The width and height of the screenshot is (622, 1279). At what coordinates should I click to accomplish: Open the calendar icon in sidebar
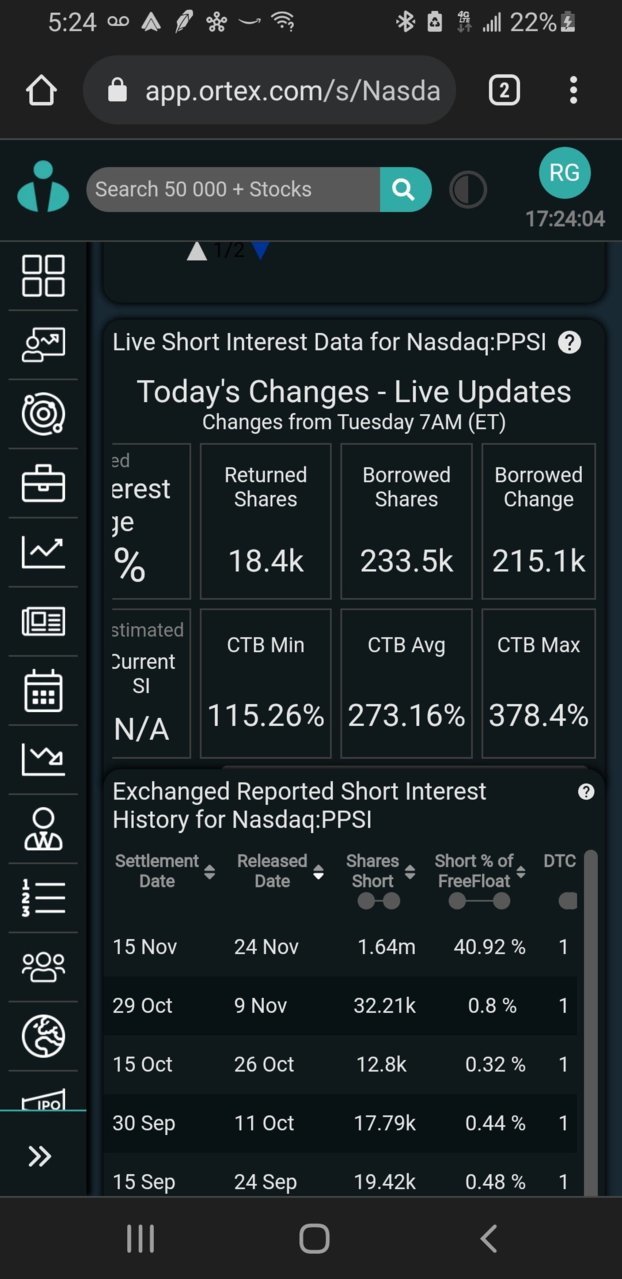[x=43, y=690]
